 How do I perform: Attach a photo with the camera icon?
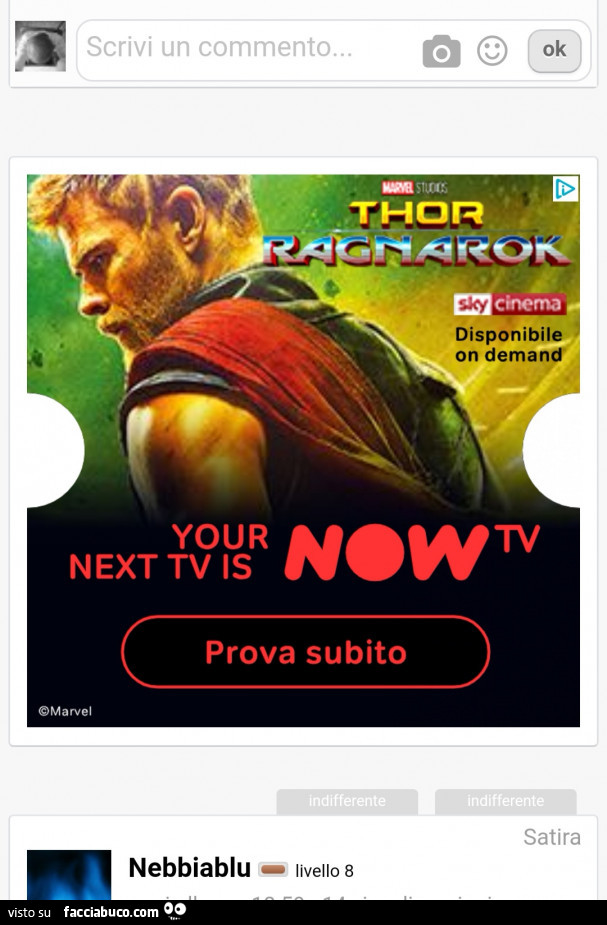[441, 50]
